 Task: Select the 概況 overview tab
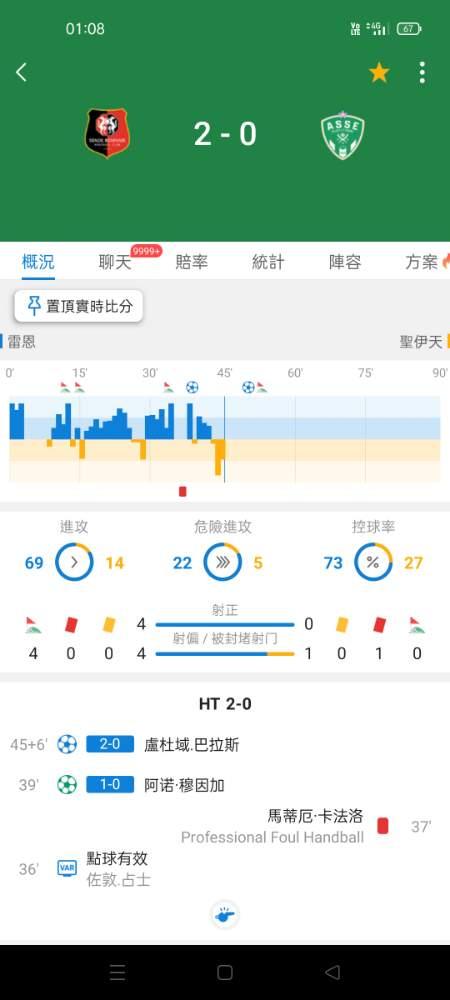tap(38, 261)
